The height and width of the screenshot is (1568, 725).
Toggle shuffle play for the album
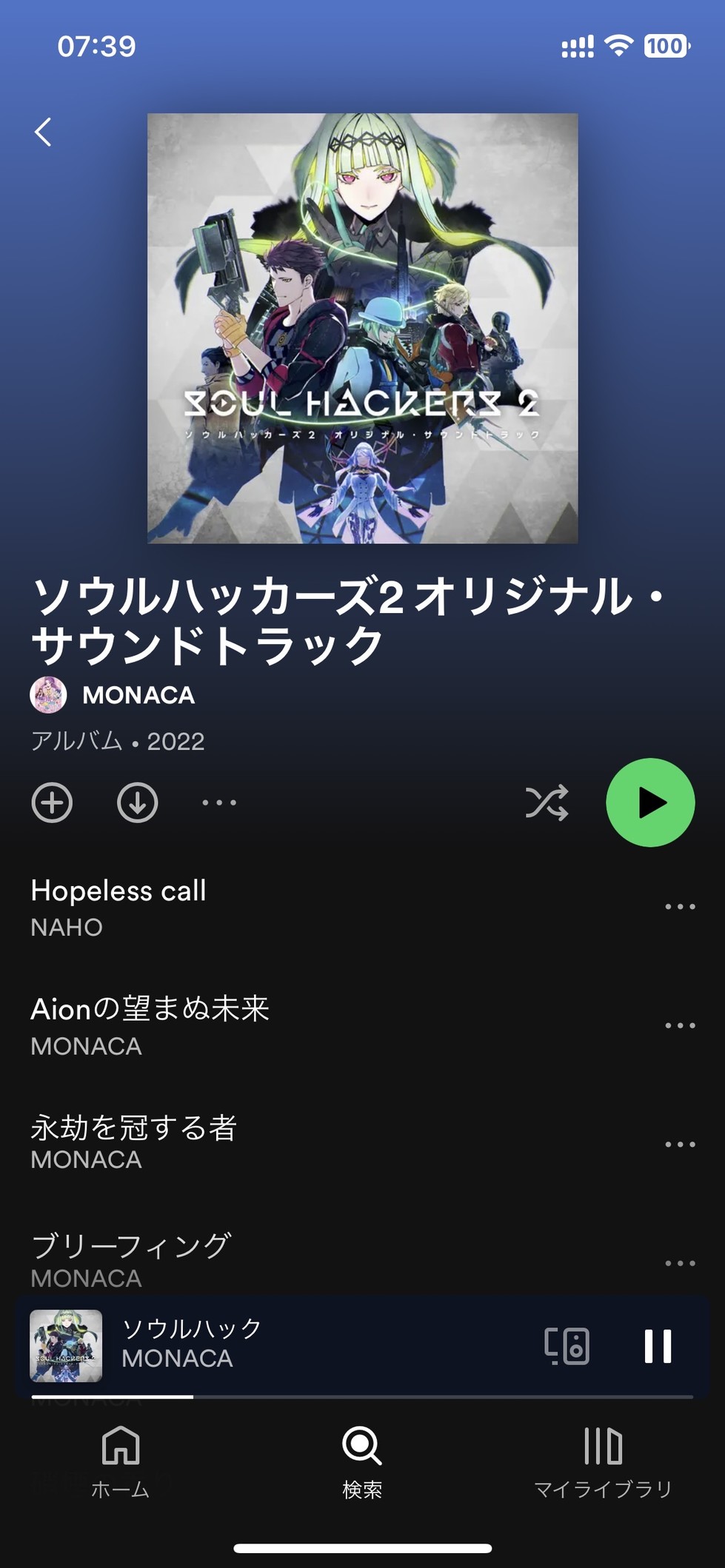[547, 803]
